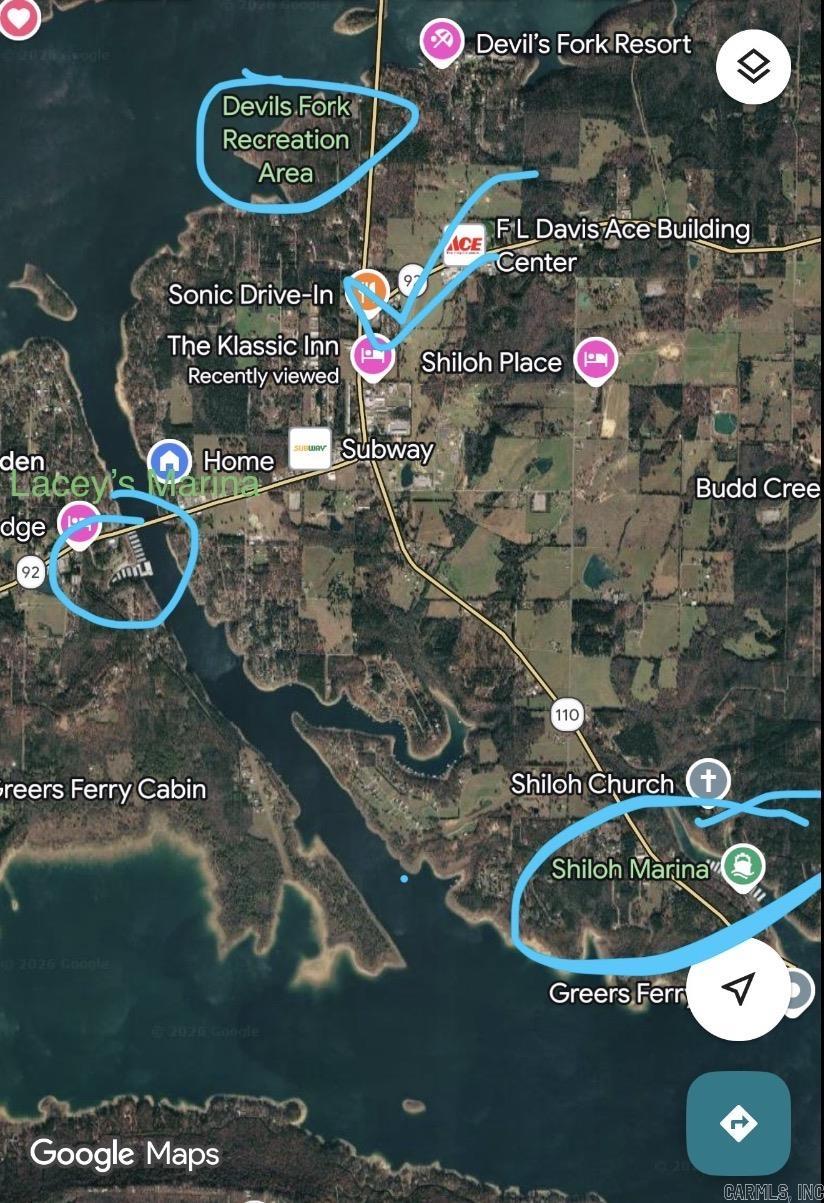Select The Klassic Inn lodging pin

coord(373,355)
